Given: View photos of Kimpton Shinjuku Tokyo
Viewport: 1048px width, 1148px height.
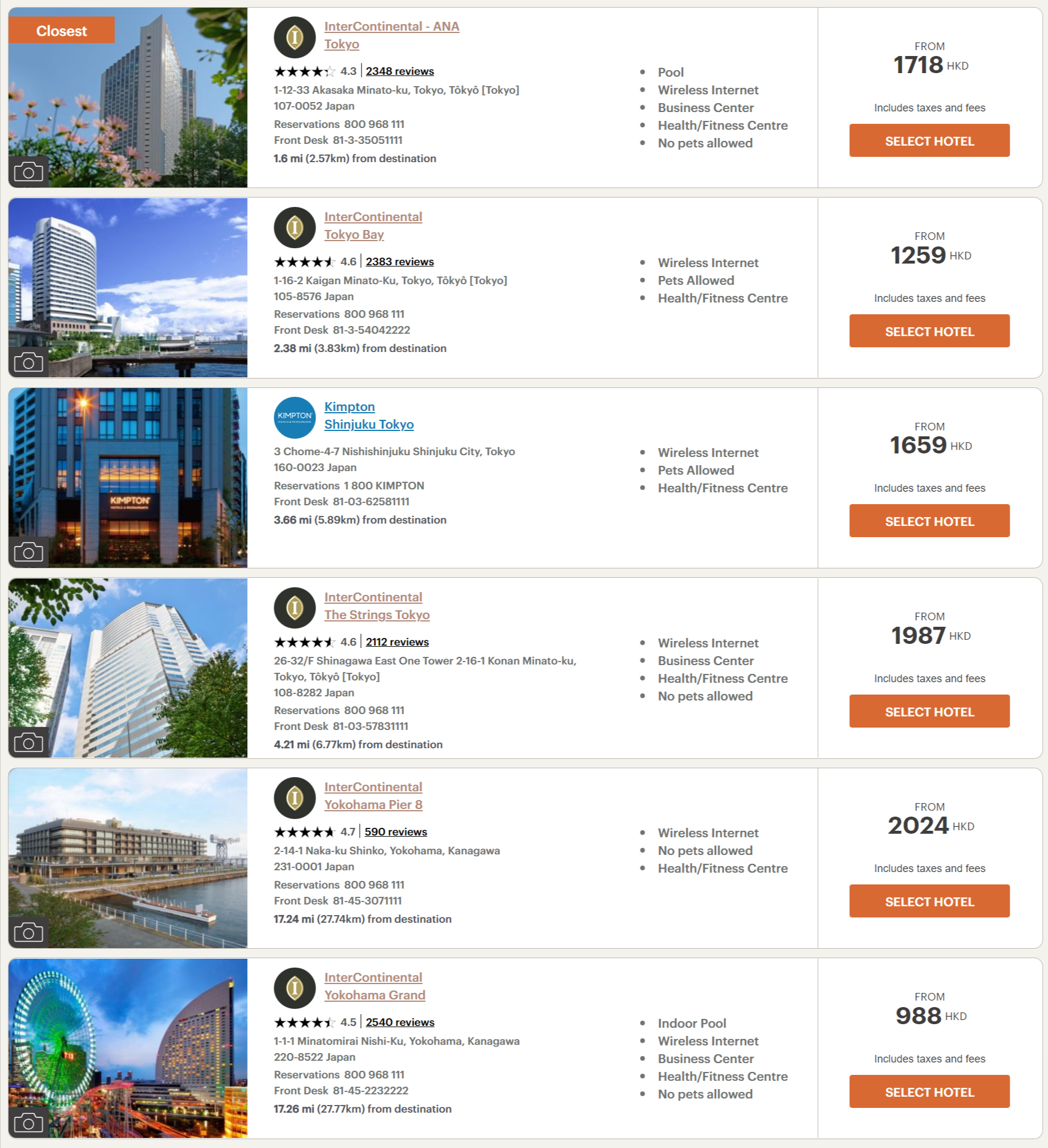Looking at the screenshot, I should point(28,552).
